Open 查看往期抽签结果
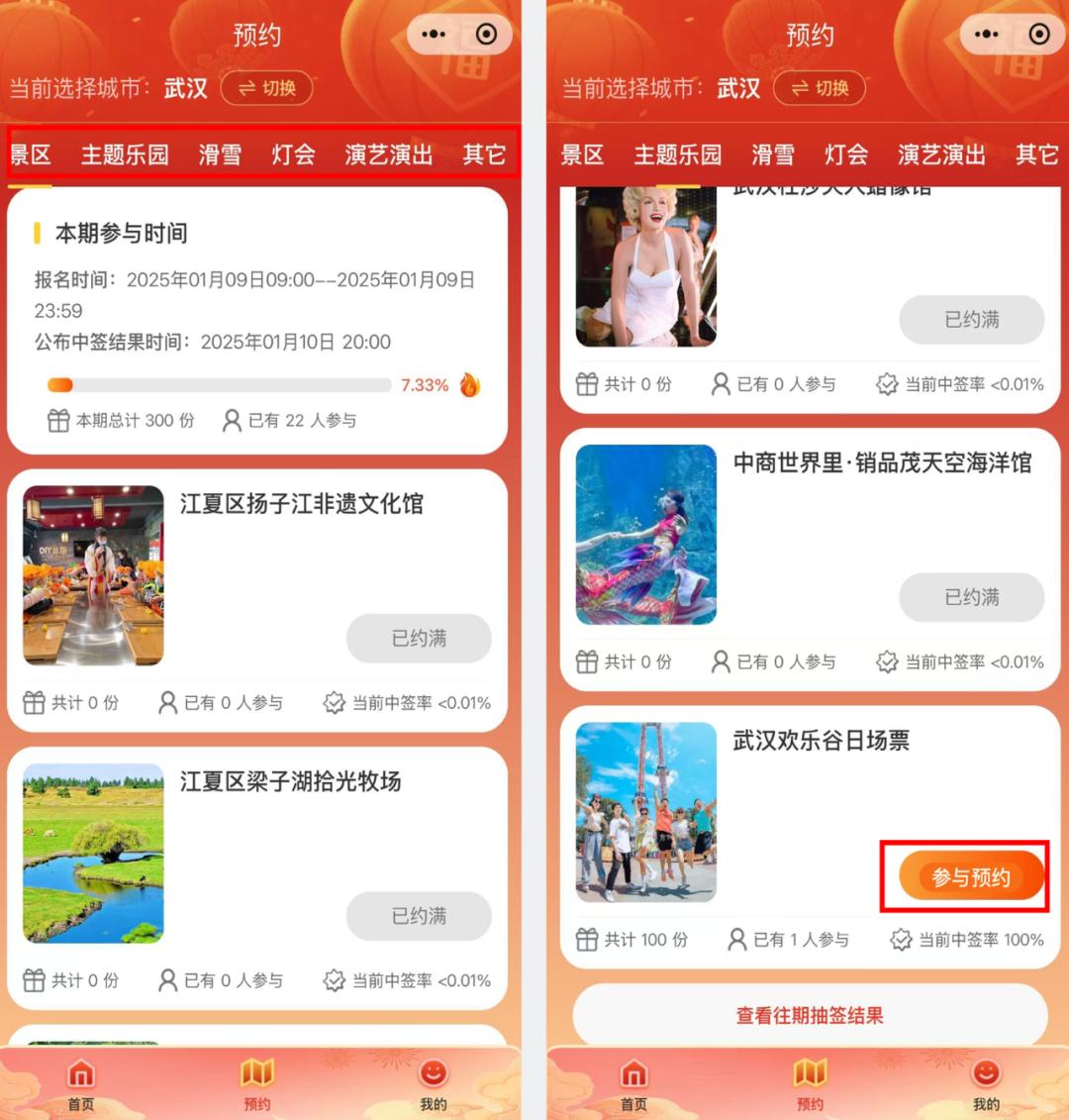 810,1015
